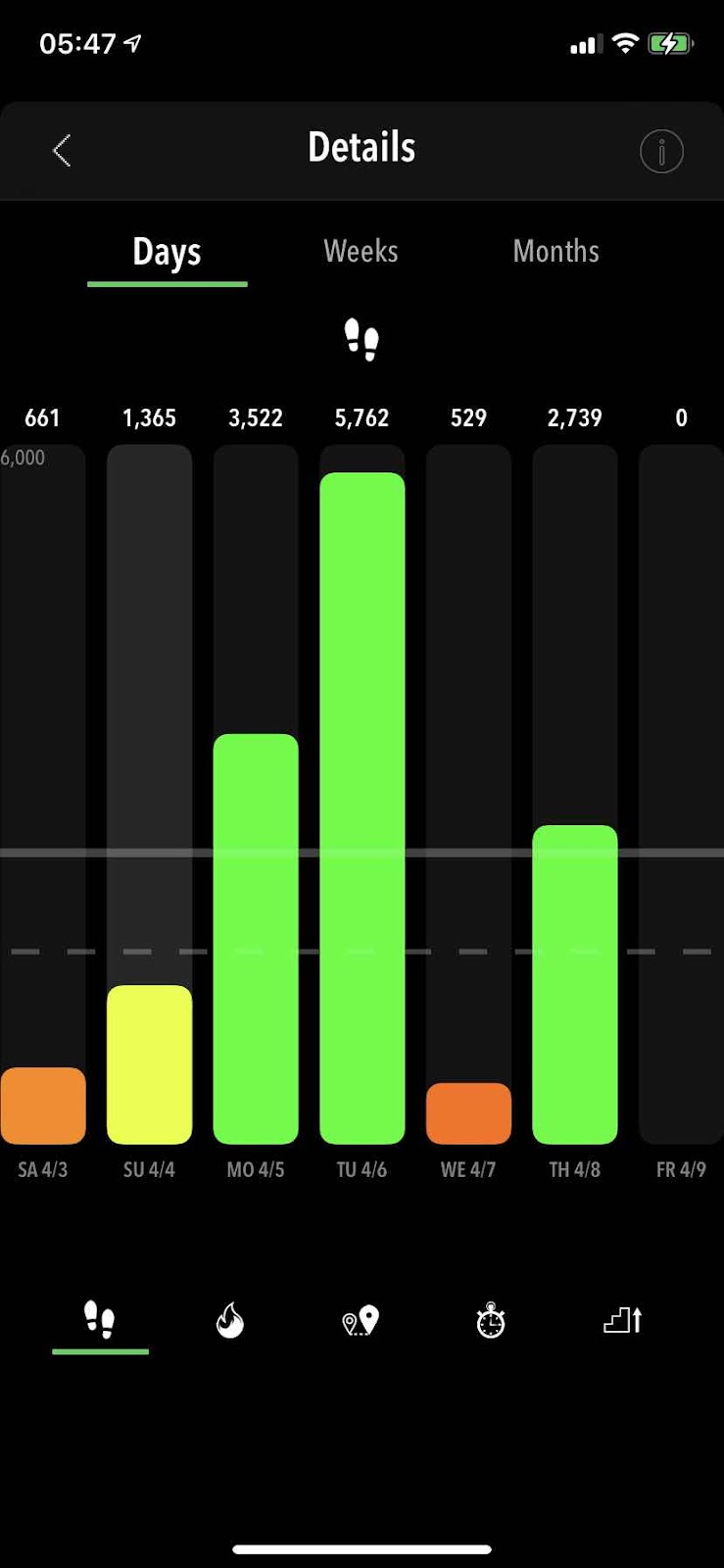
Task: Switch to the Weeks tab
Action: [x=361, y=251]
